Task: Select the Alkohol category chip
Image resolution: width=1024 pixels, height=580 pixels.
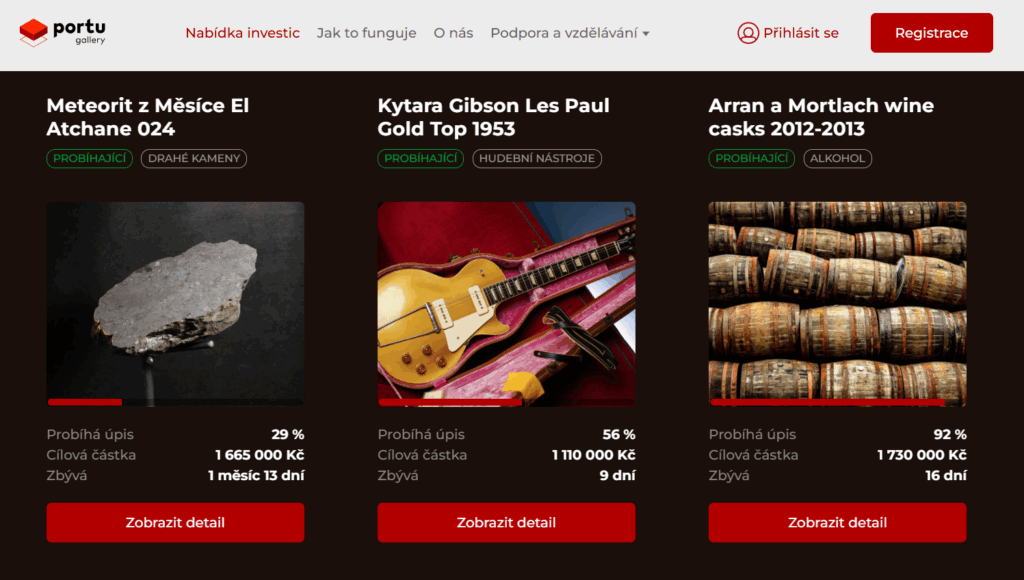Action: [x=838, y=158]
